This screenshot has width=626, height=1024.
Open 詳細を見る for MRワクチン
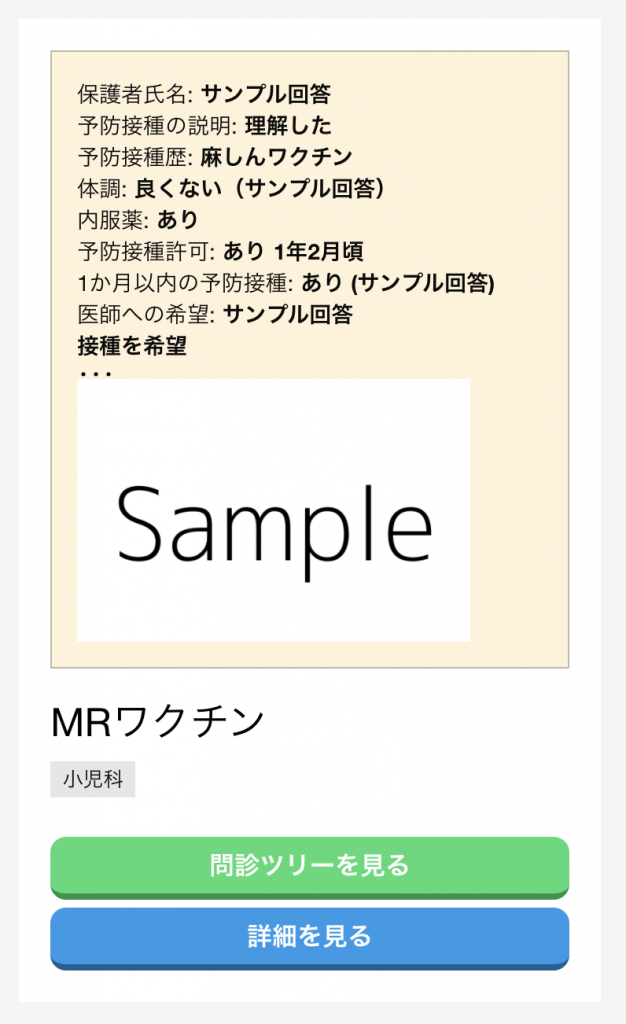[x=309, y=938]
